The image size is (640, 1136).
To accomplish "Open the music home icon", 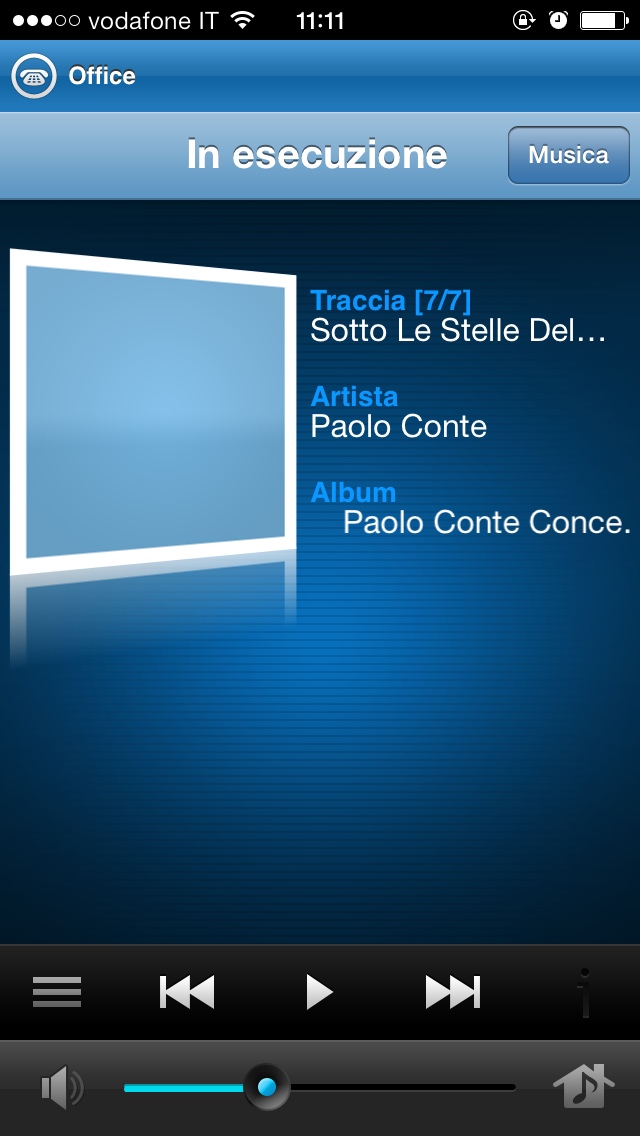I will tap(584, 1086).
